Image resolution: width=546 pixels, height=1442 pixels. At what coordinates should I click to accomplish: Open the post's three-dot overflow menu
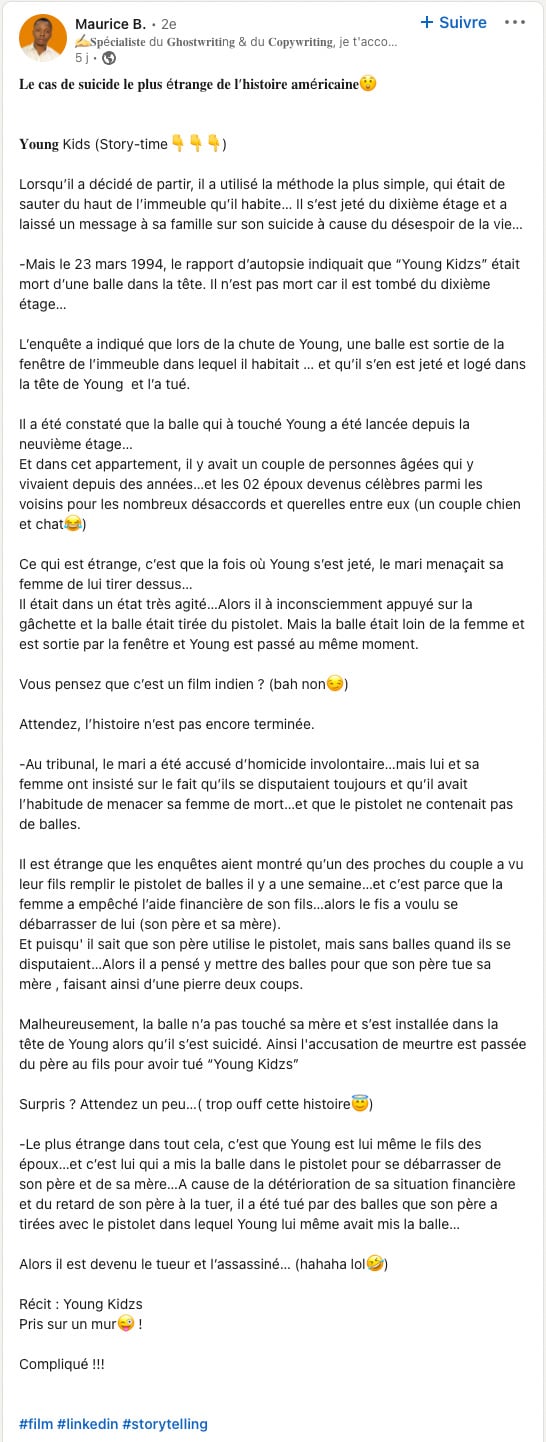tap(515, 22)
